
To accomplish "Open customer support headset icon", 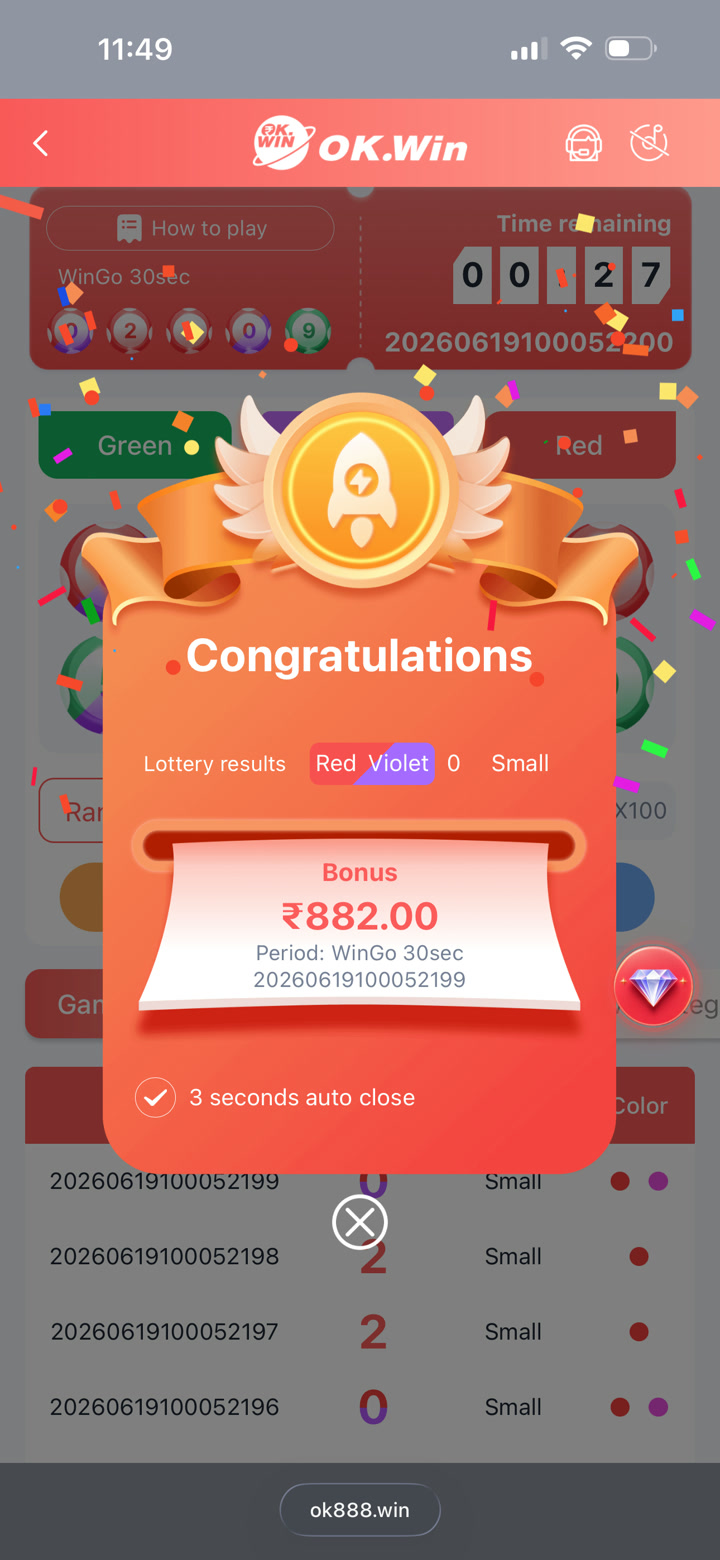I will coord(584,144).
